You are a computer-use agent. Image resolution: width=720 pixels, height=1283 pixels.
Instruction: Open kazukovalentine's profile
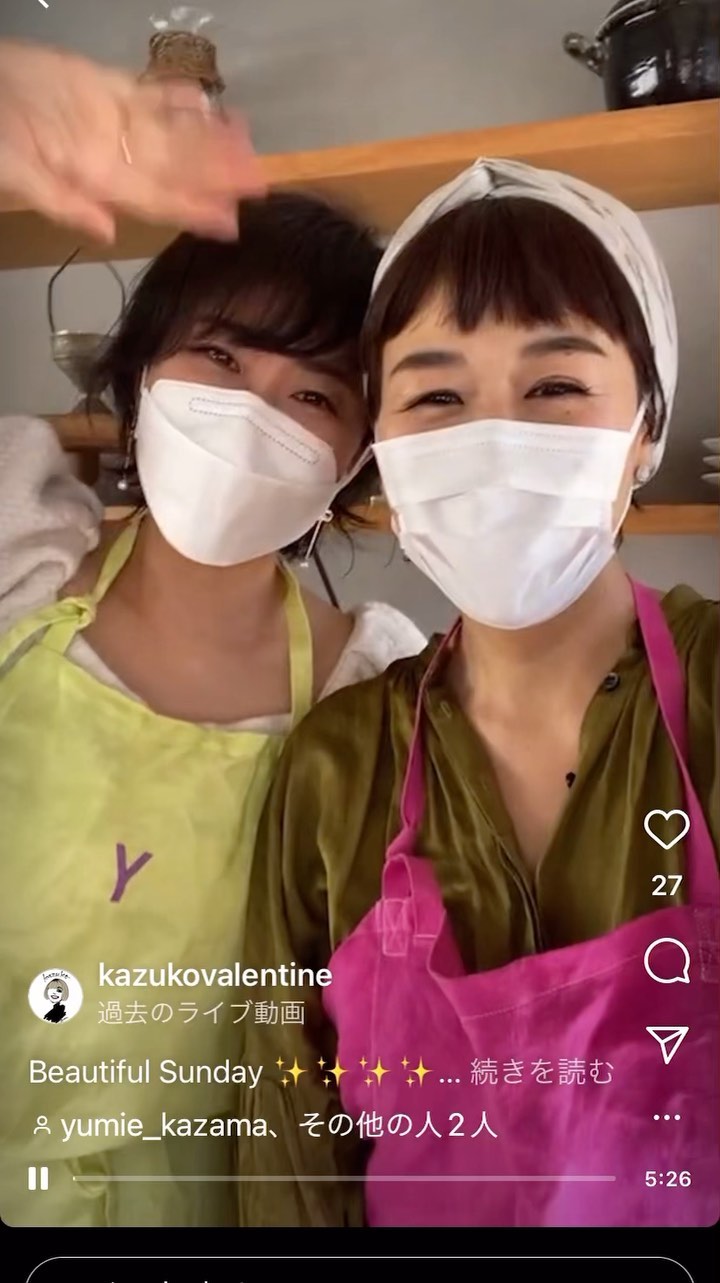click(215, 975)
